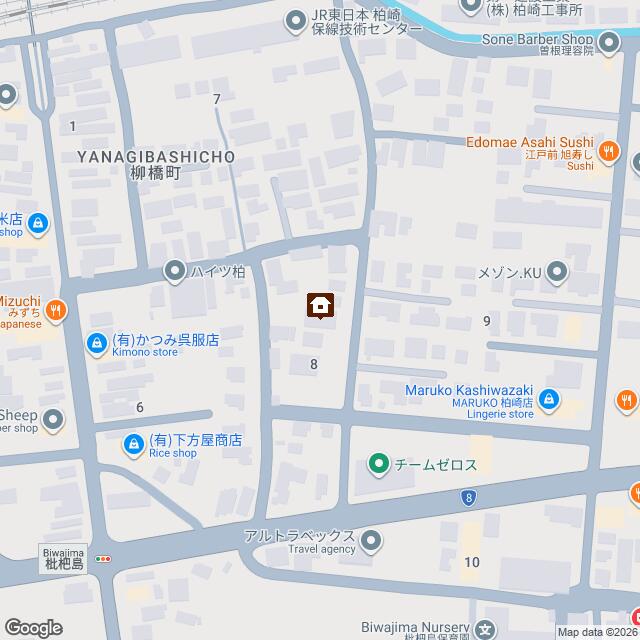Select the メゾン.KU place pin

[557, 270]
